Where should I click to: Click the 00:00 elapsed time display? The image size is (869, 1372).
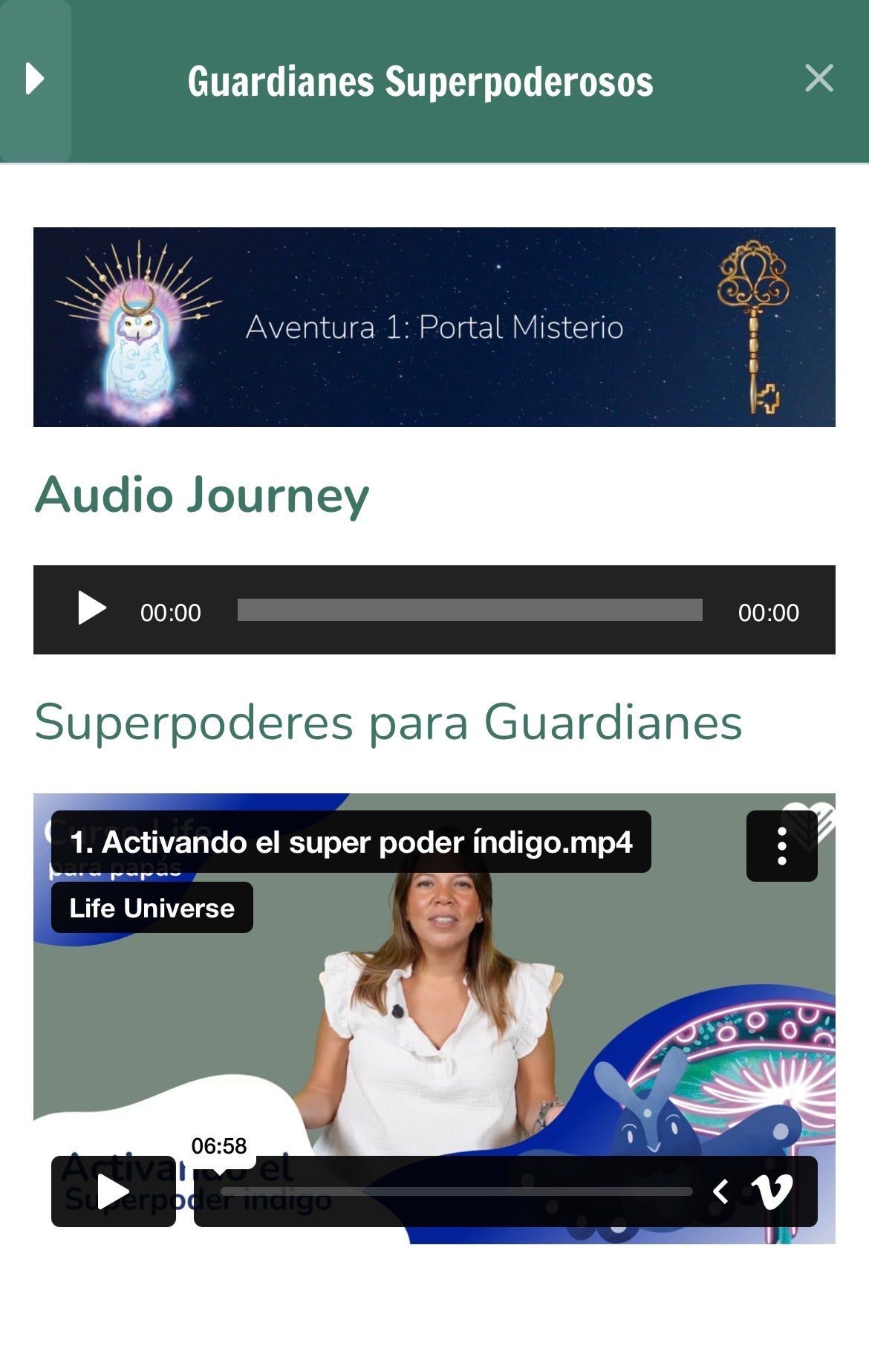click(172, 612)
